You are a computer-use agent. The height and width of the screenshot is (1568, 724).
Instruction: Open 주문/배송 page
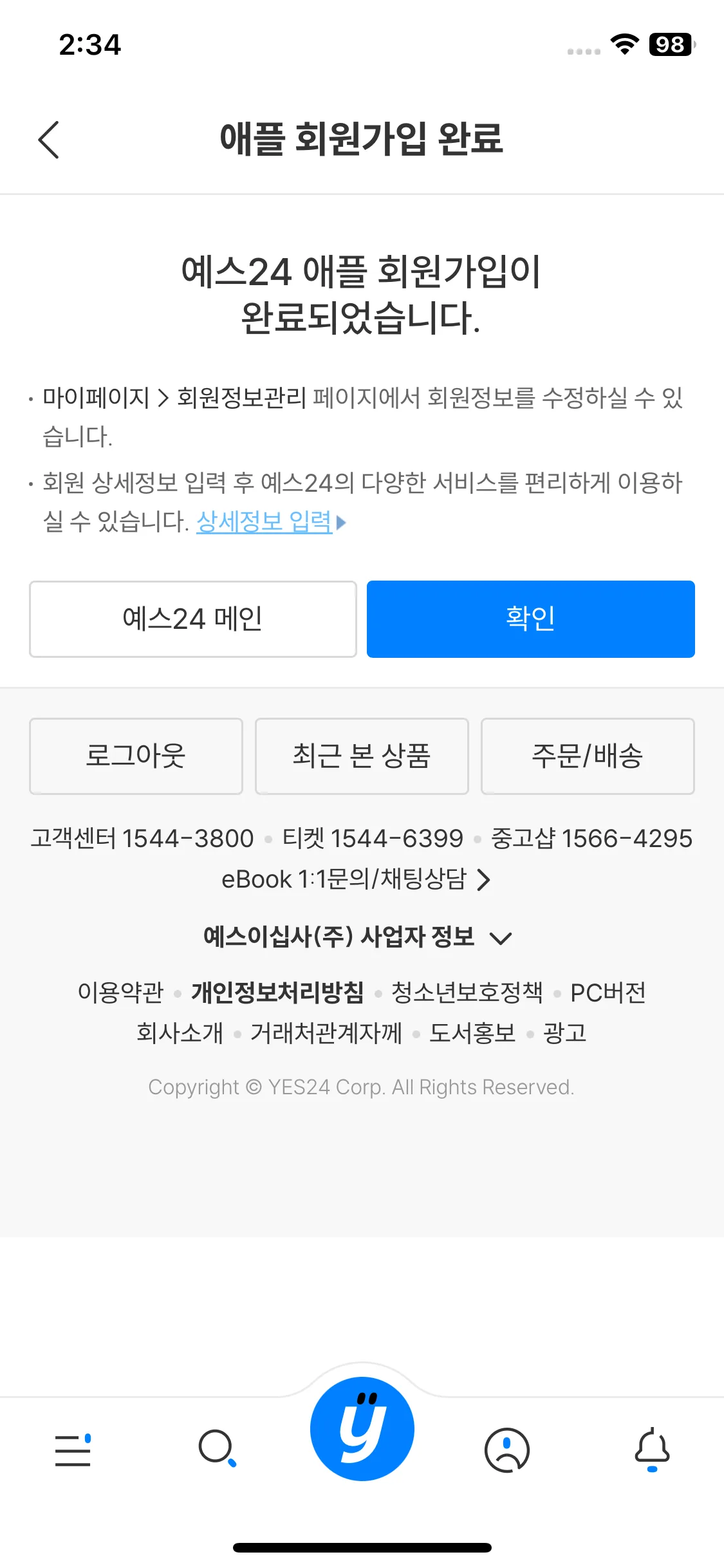pyautogui.click(x=588, y=756)
